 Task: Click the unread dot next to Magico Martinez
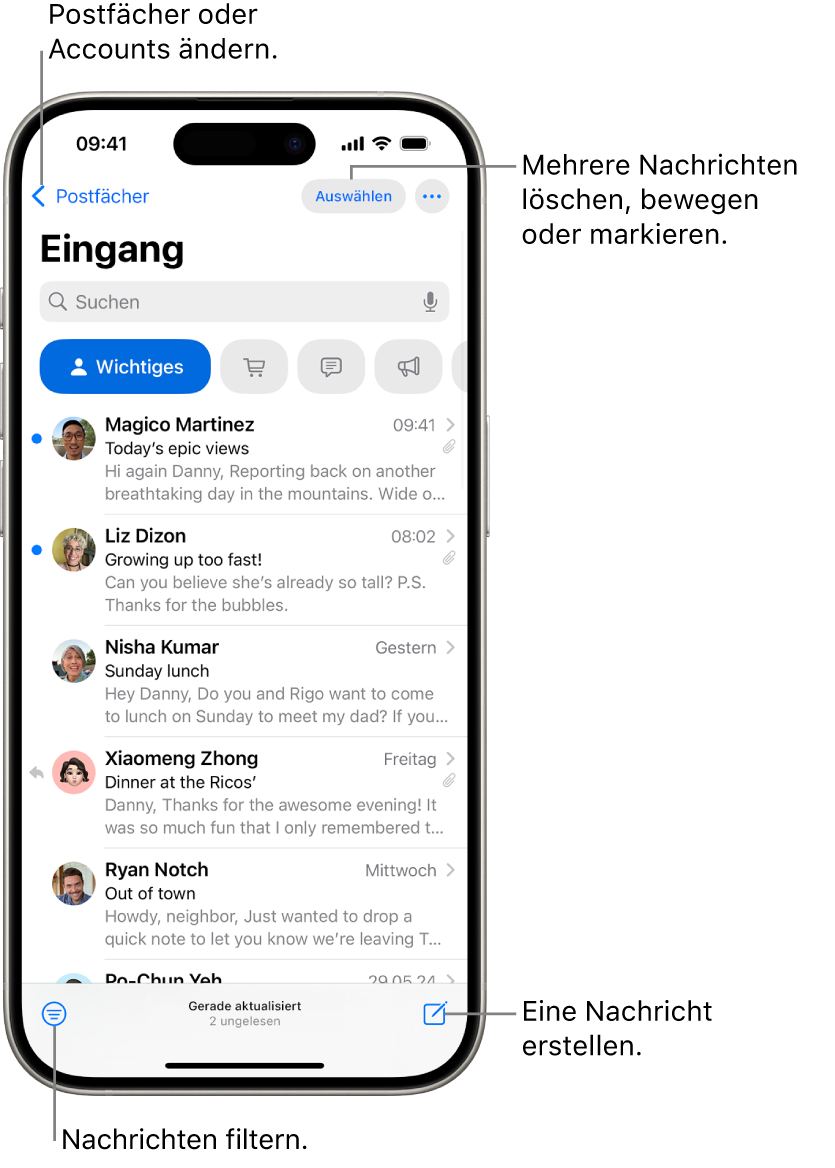tap(36, 439)
